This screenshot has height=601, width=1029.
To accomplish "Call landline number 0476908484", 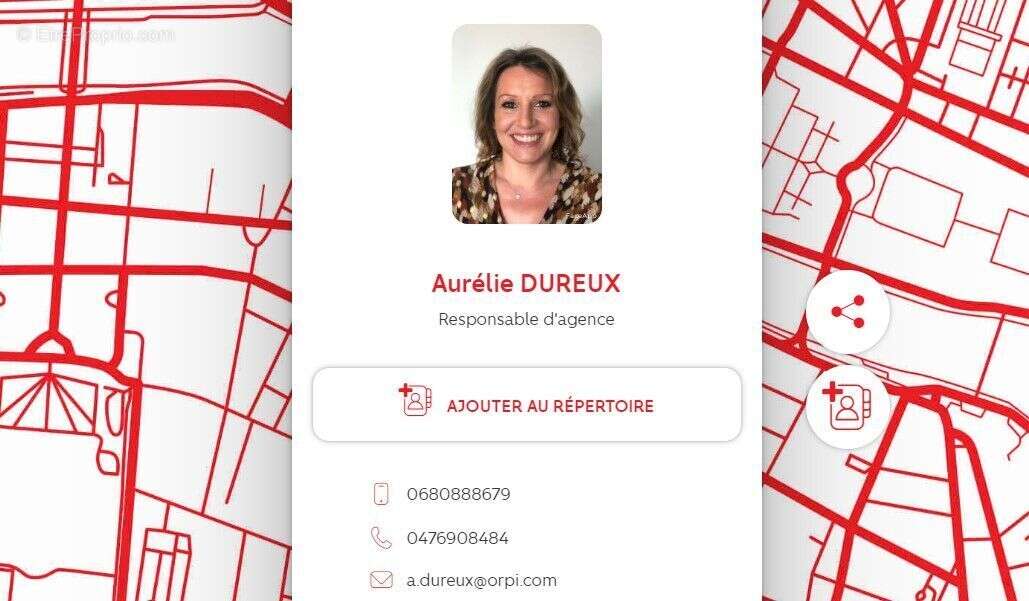I will pyautogui.click(x=457, y=538).
